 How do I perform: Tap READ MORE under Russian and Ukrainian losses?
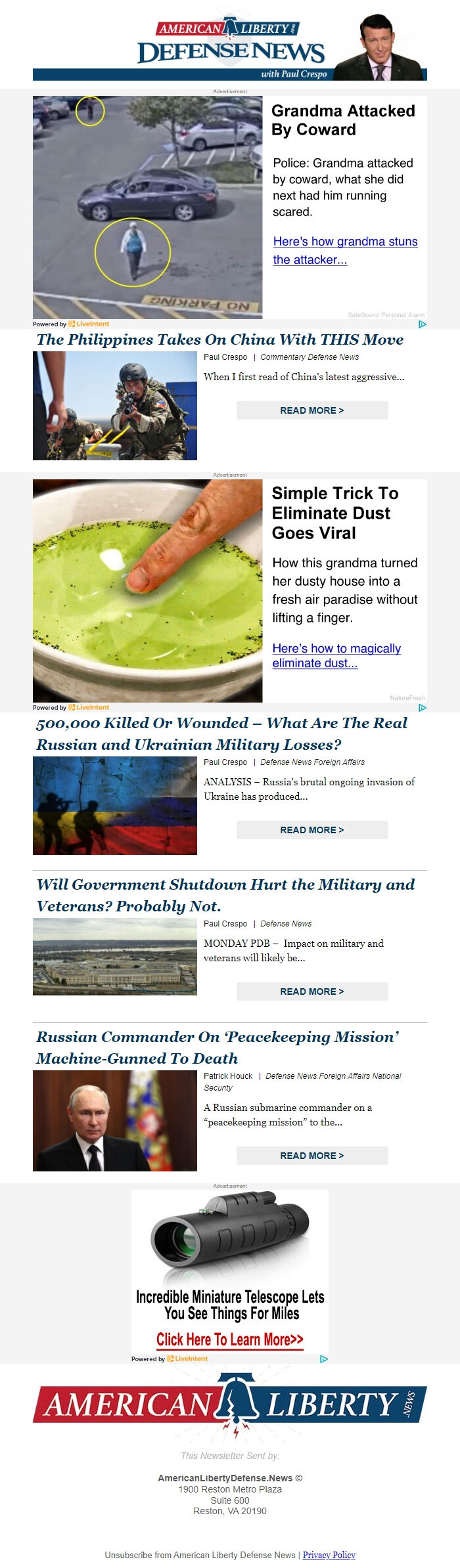311,830
